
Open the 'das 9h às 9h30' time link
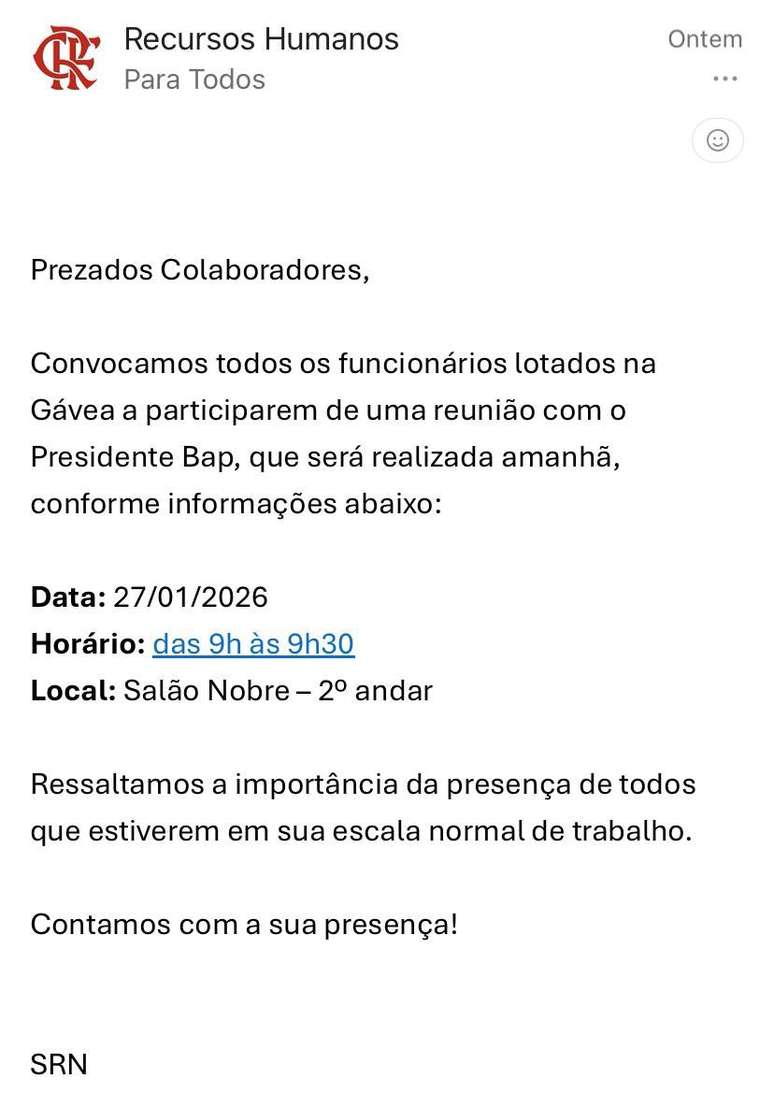click(x=253, y=644)
